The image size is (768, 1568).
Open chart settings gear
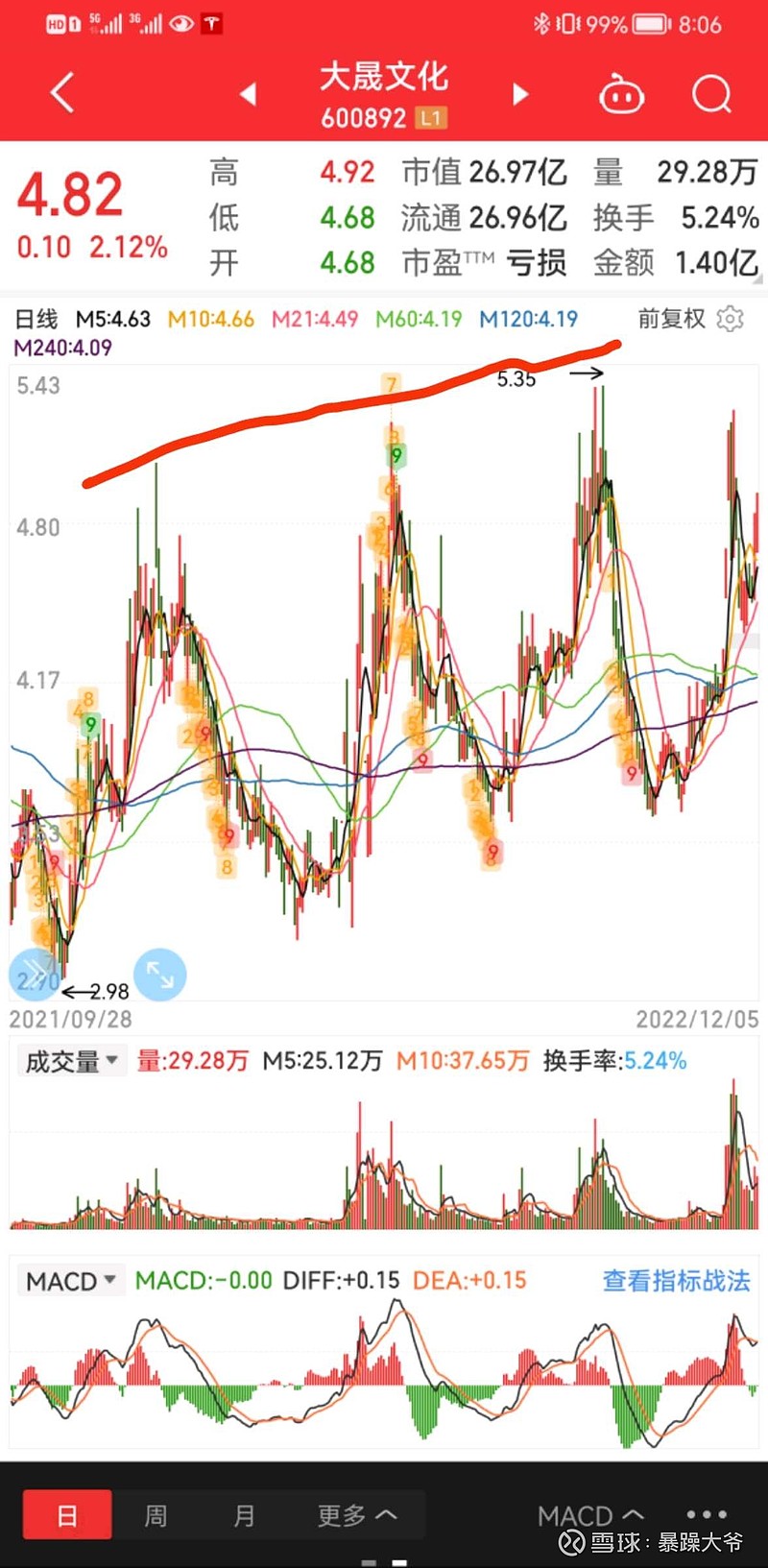[731, 319]
